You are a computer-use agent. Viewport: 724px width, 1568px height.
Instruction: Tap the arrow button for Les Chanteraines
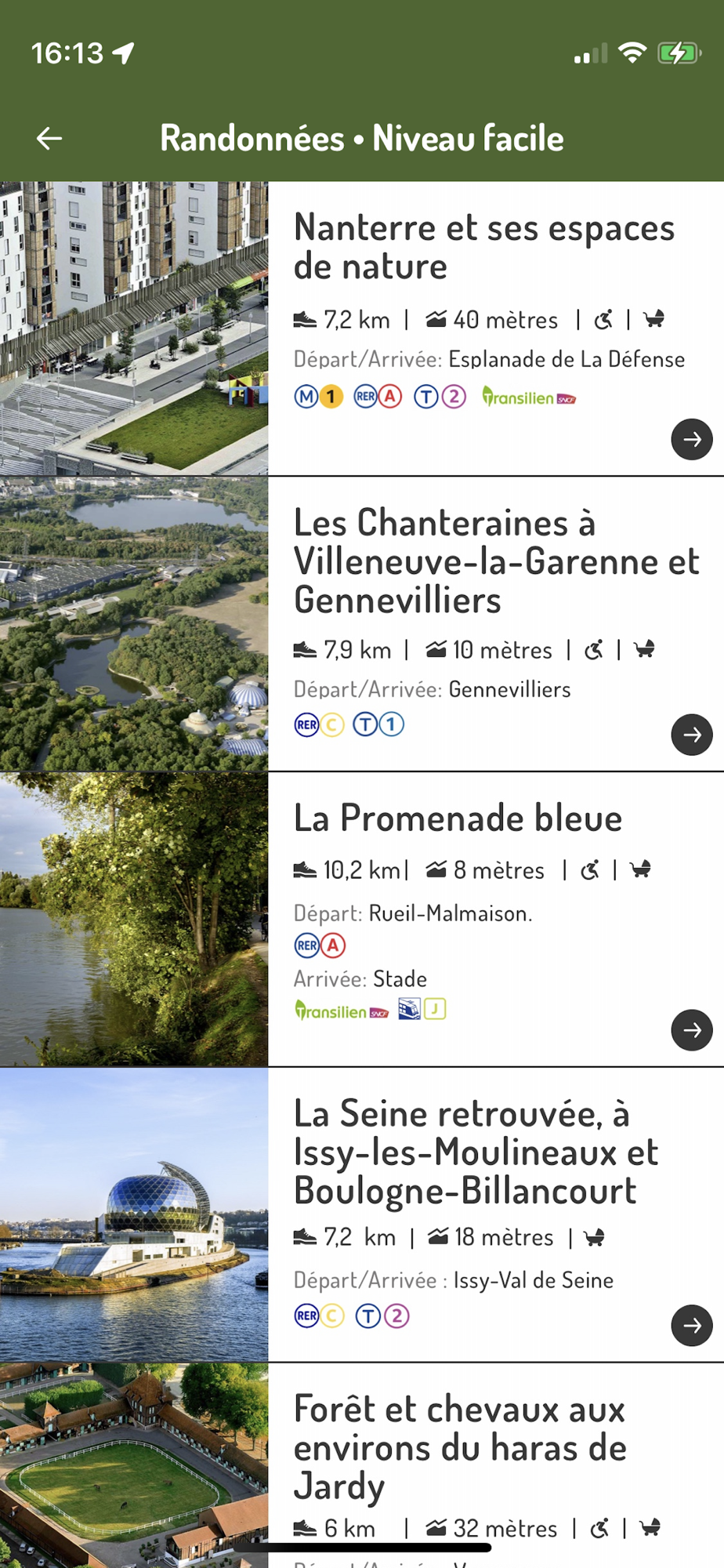coord(691,735)
